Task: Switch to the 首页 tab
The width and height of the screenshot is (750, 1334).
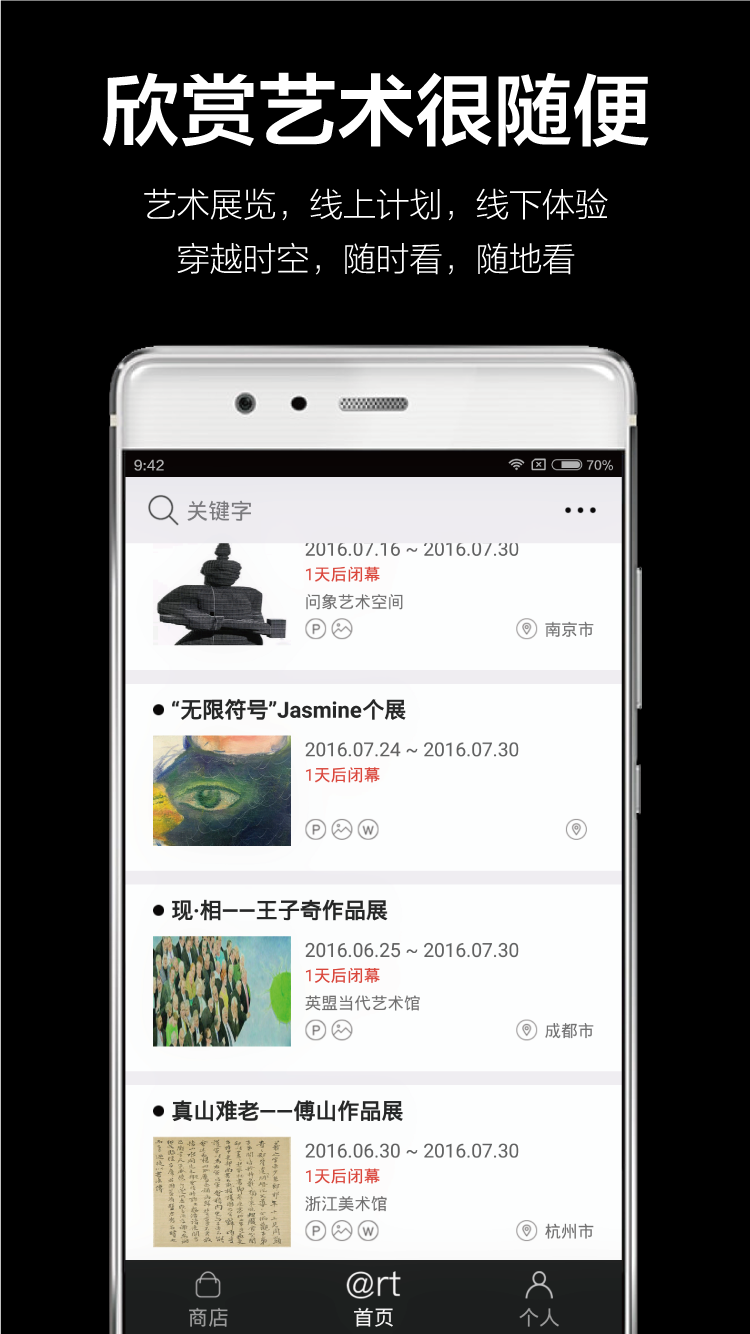Action: tap(373, 1295)
